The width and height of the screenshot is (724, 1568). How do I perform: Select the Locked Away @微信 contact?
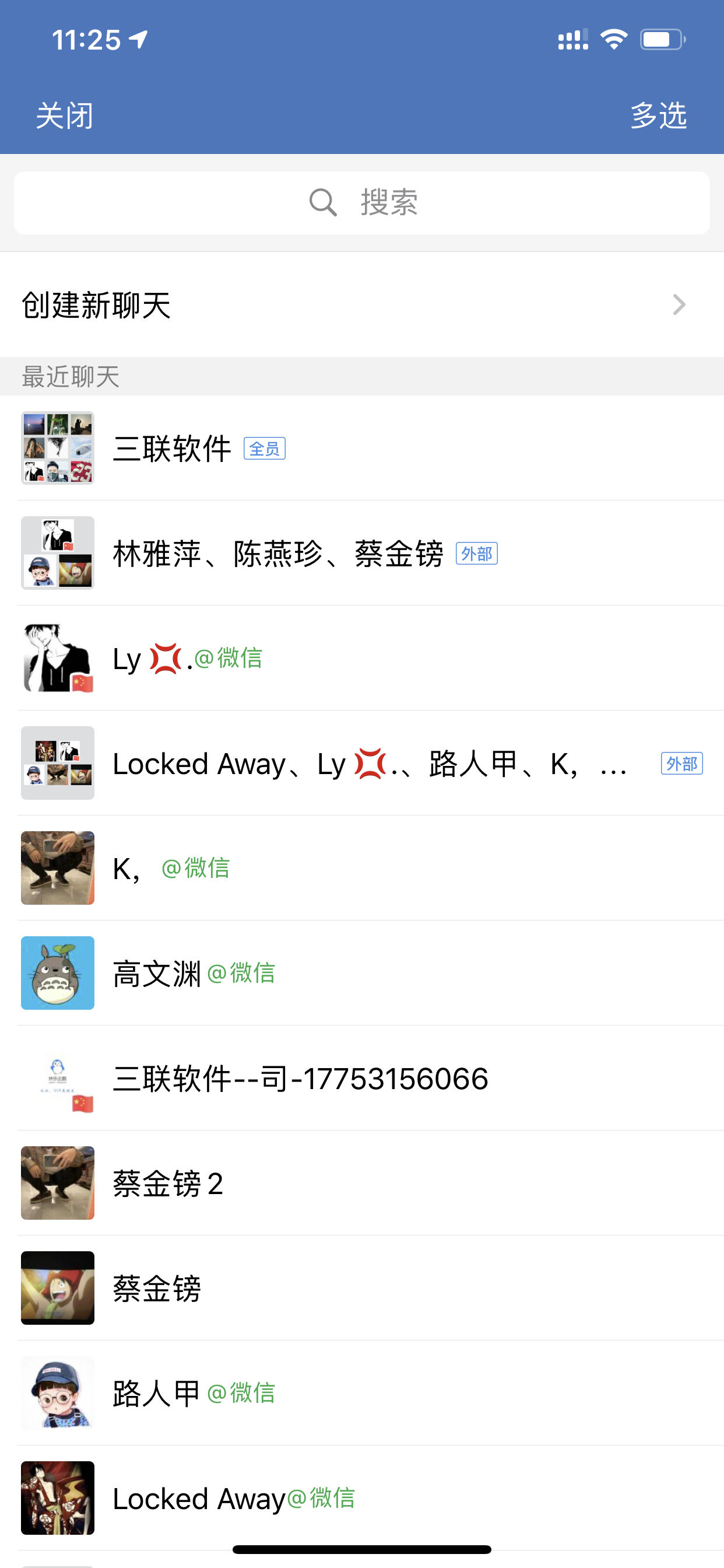(362, 1497)
